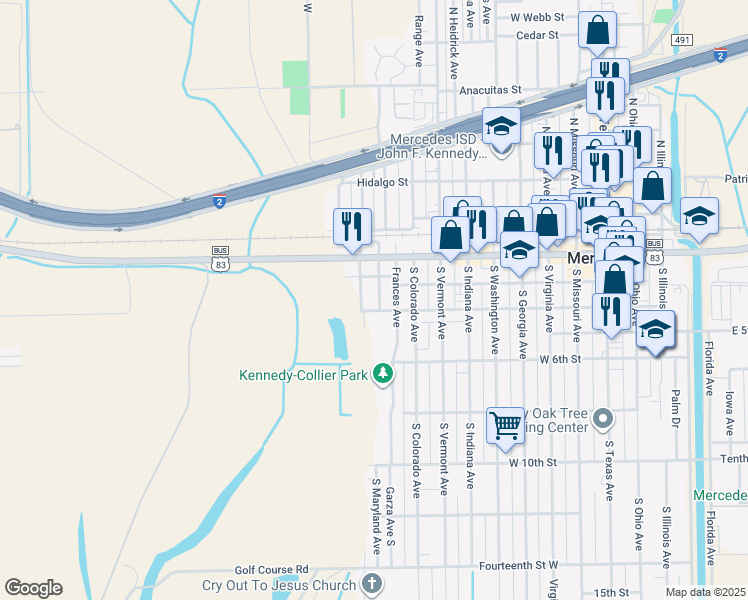Select the restaurant marker west of Frances Ave
The height and width of the screenshot is (600, 748).
point(353,227)
